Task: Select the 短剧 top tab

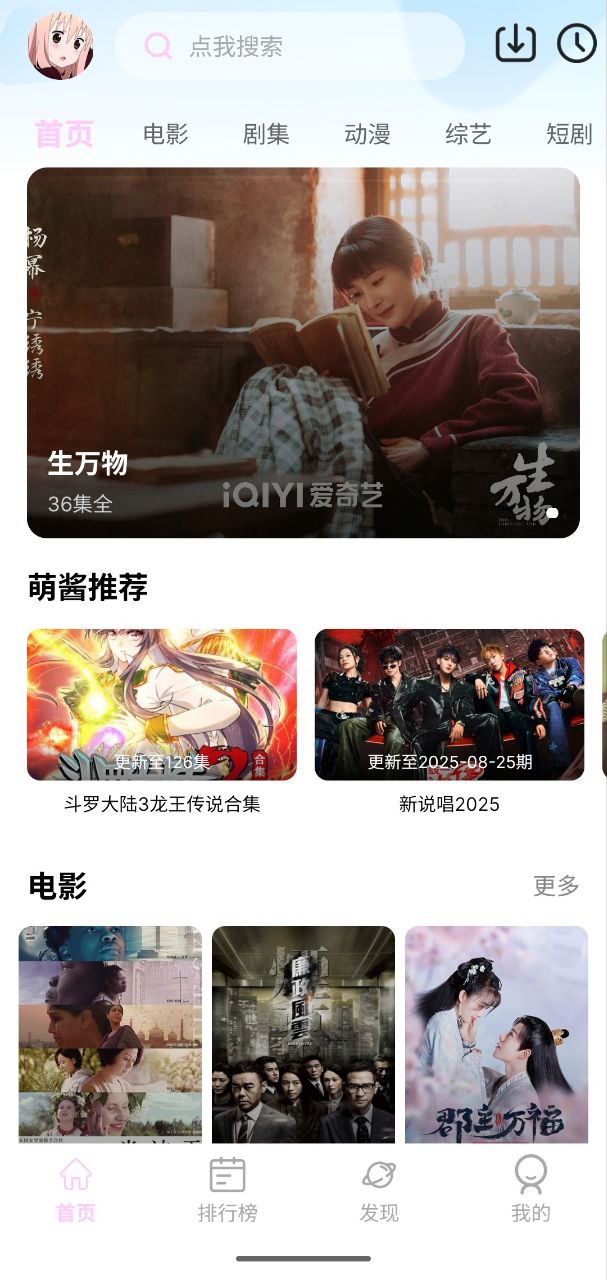Action: [569, 134]
